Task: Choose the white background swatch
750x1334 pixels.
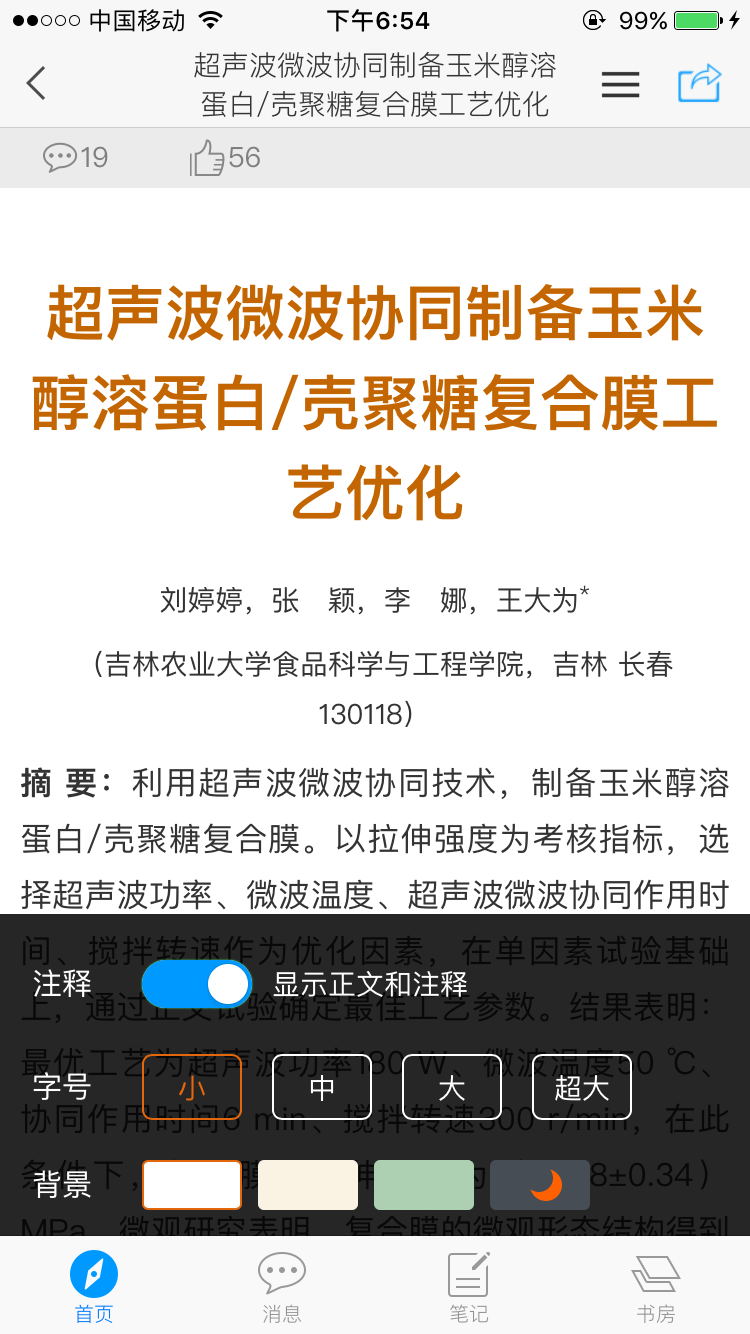Action: pyautogui.click(x=192, y=1185)
